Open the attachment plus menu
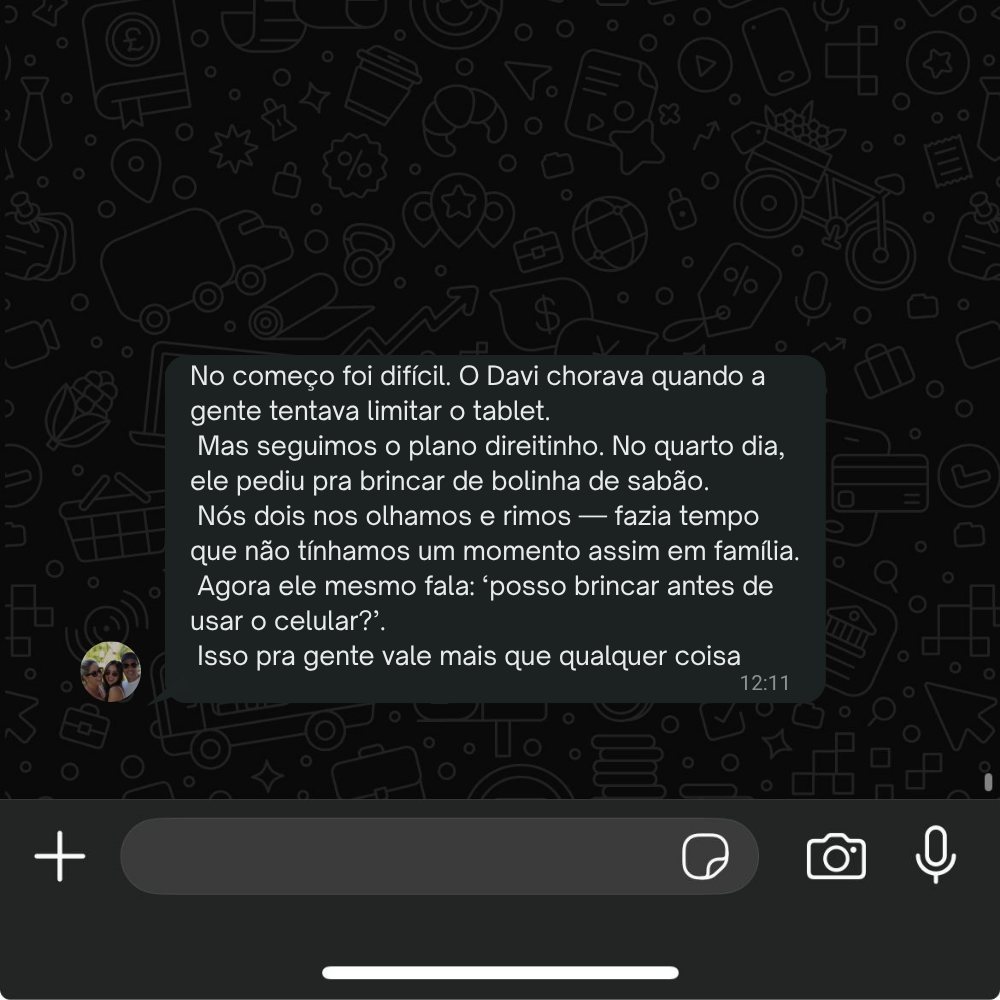 60,857
